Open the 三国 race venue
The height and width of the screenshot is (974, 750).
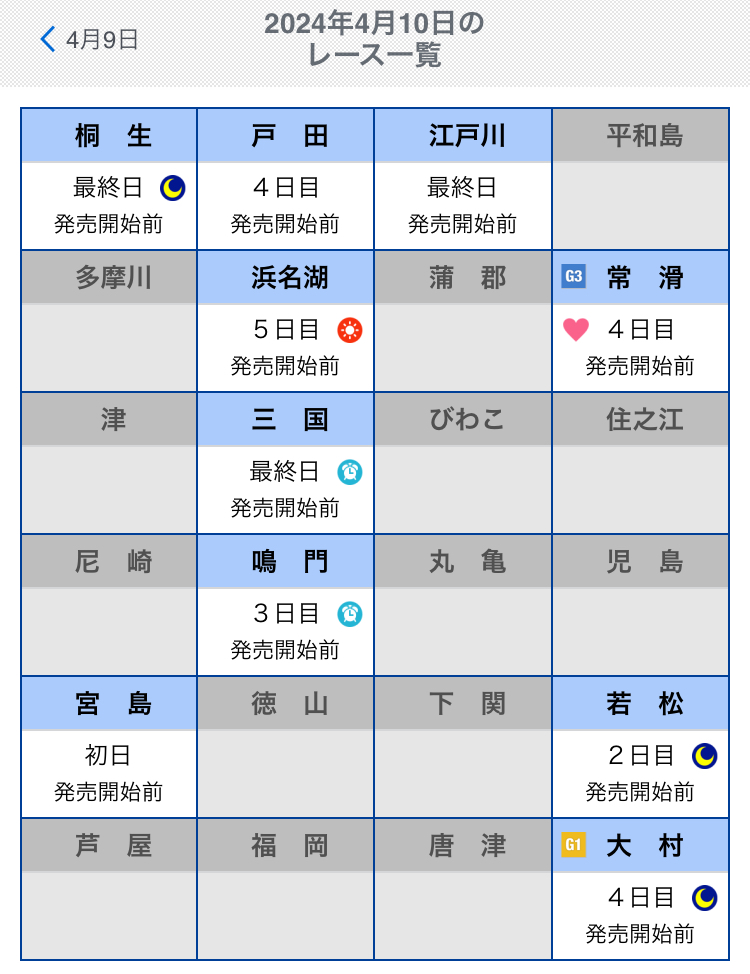click(x=286, y=464)
